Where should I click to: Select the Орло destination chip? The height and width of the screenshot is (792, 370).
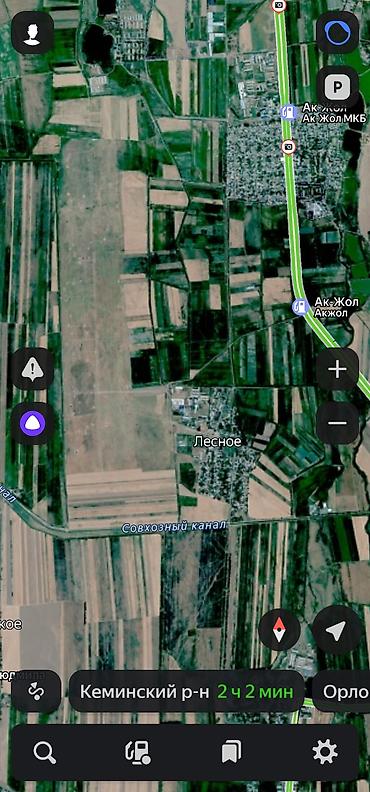click(341, 691)
